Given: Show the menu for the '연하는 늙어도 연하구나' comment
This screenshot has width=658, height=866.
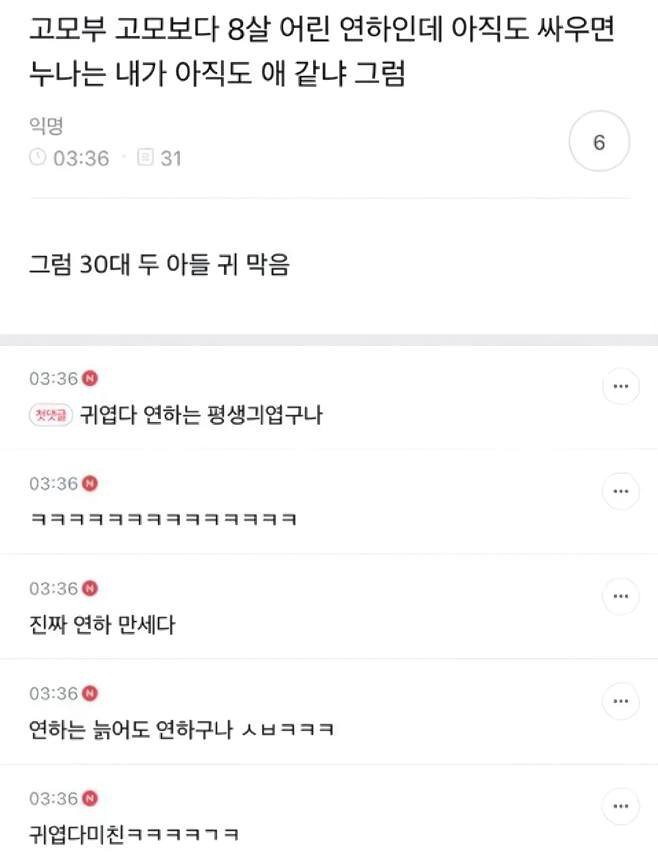Looking at the screenshot, I should pos(620,701).
